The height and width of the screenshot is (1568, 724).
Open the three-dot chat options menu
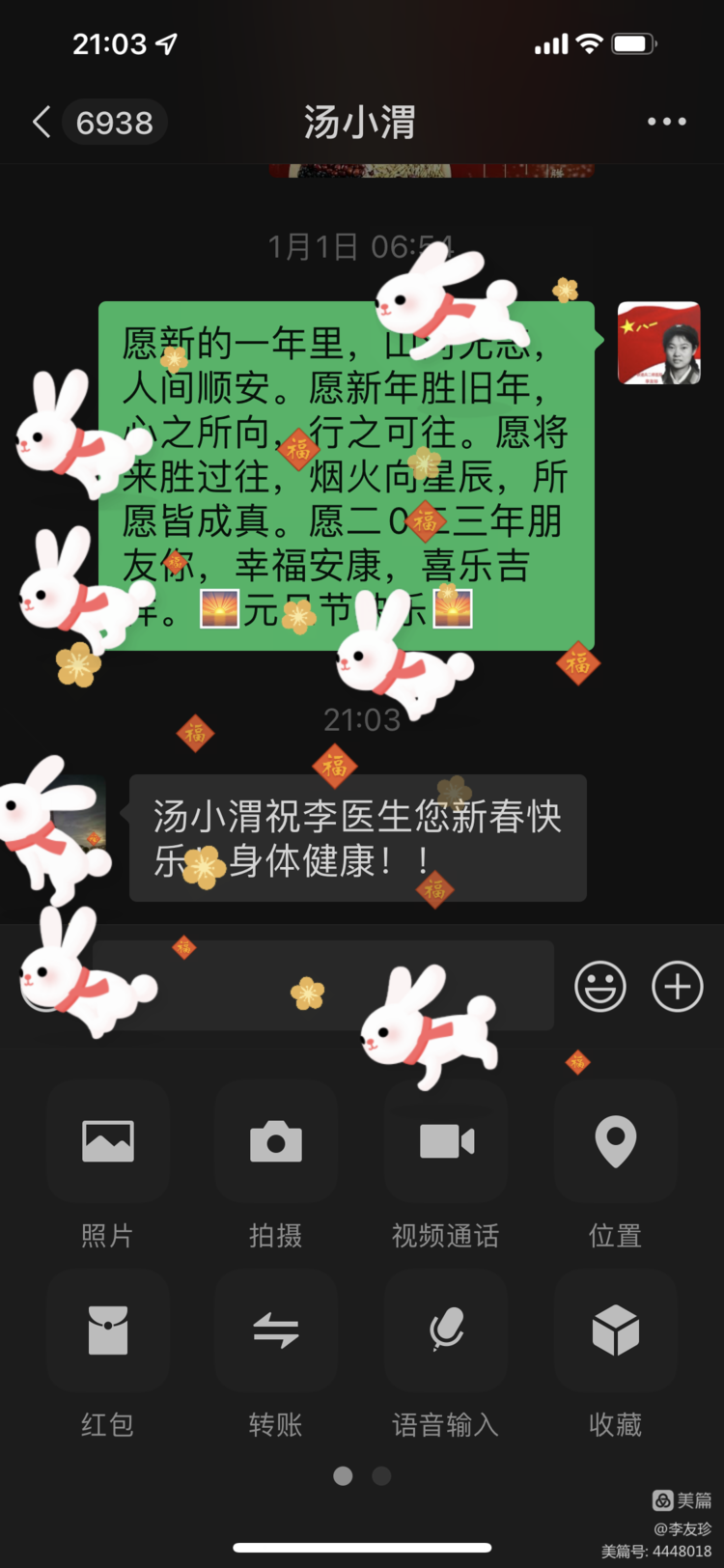pos(666,122)
